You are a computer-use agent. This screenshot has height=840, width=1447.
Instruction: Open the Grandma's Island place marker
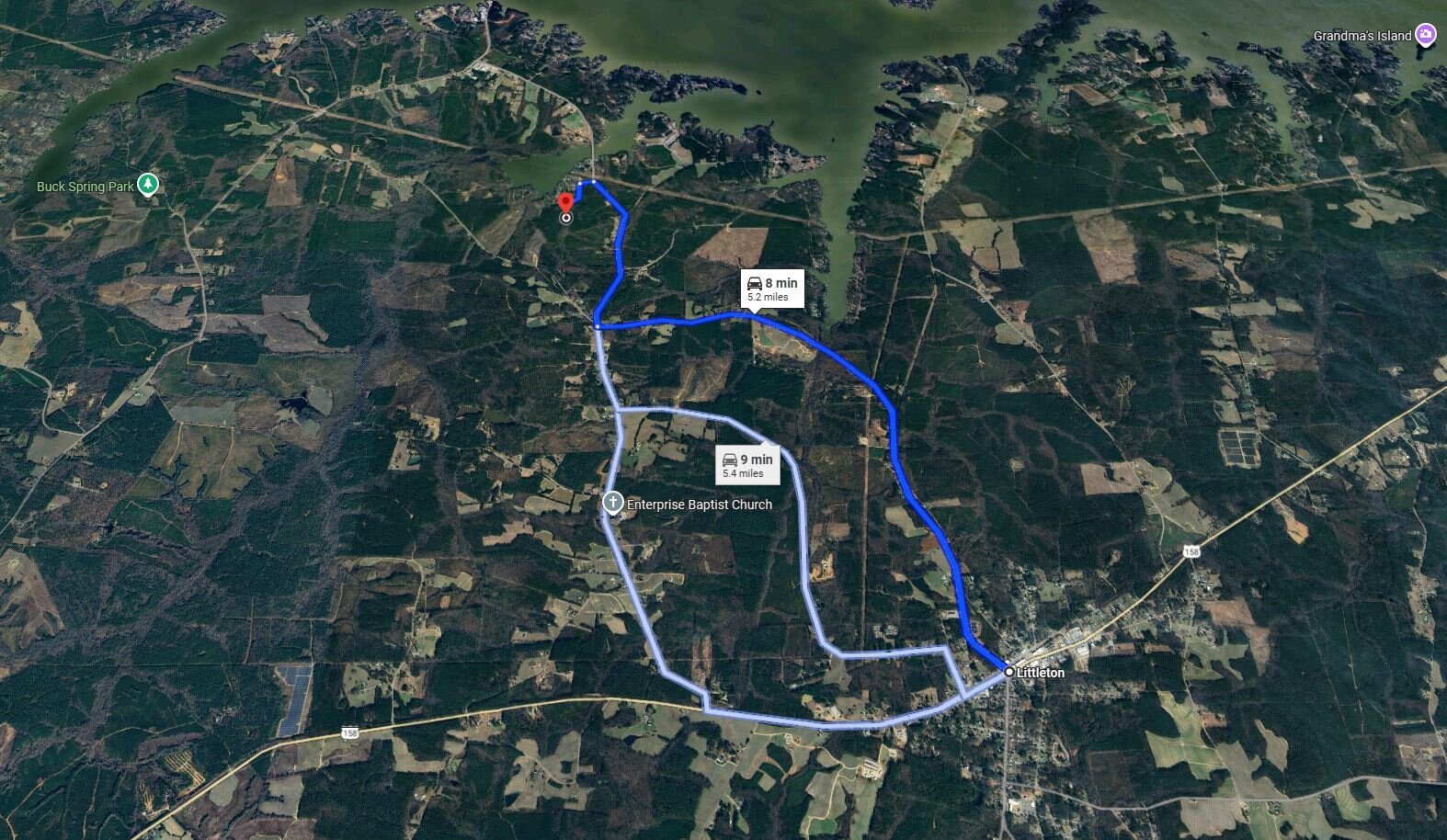click(1425, 35)
